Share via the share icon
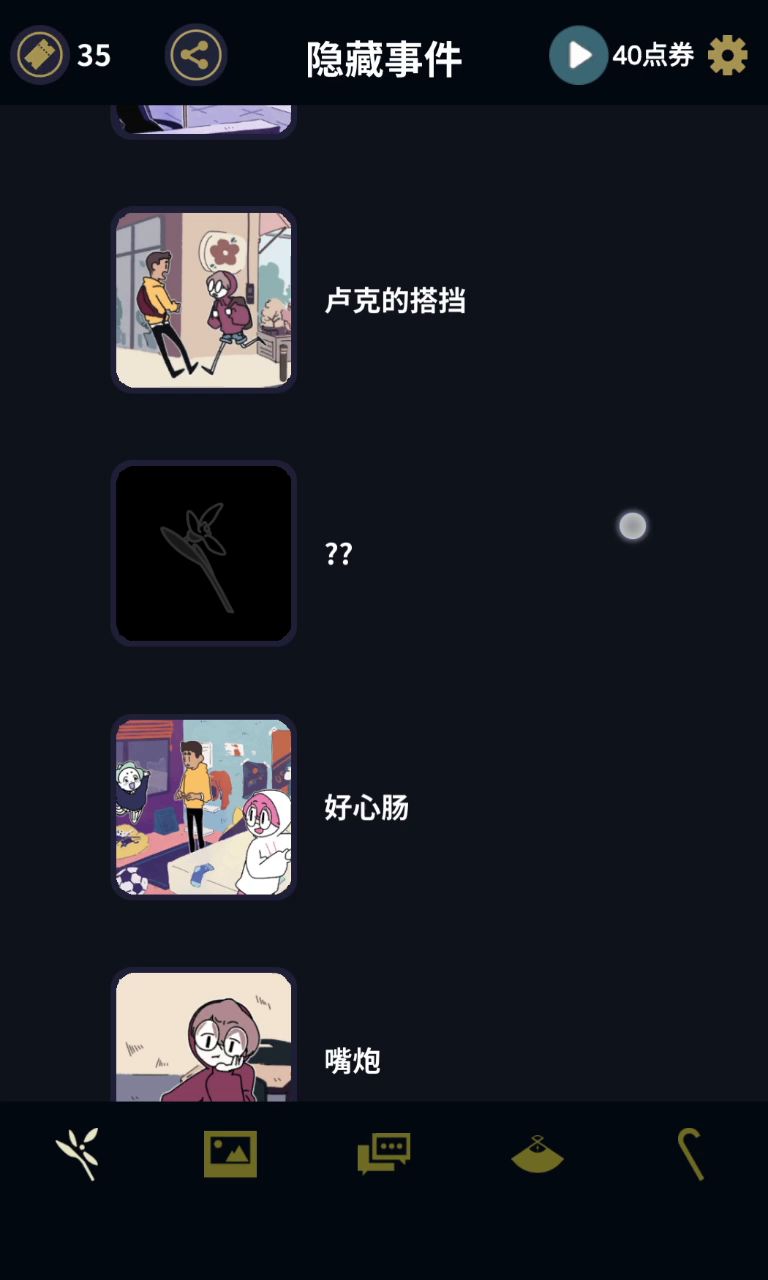Screen dimensions: 768x1280 point(196,55)
